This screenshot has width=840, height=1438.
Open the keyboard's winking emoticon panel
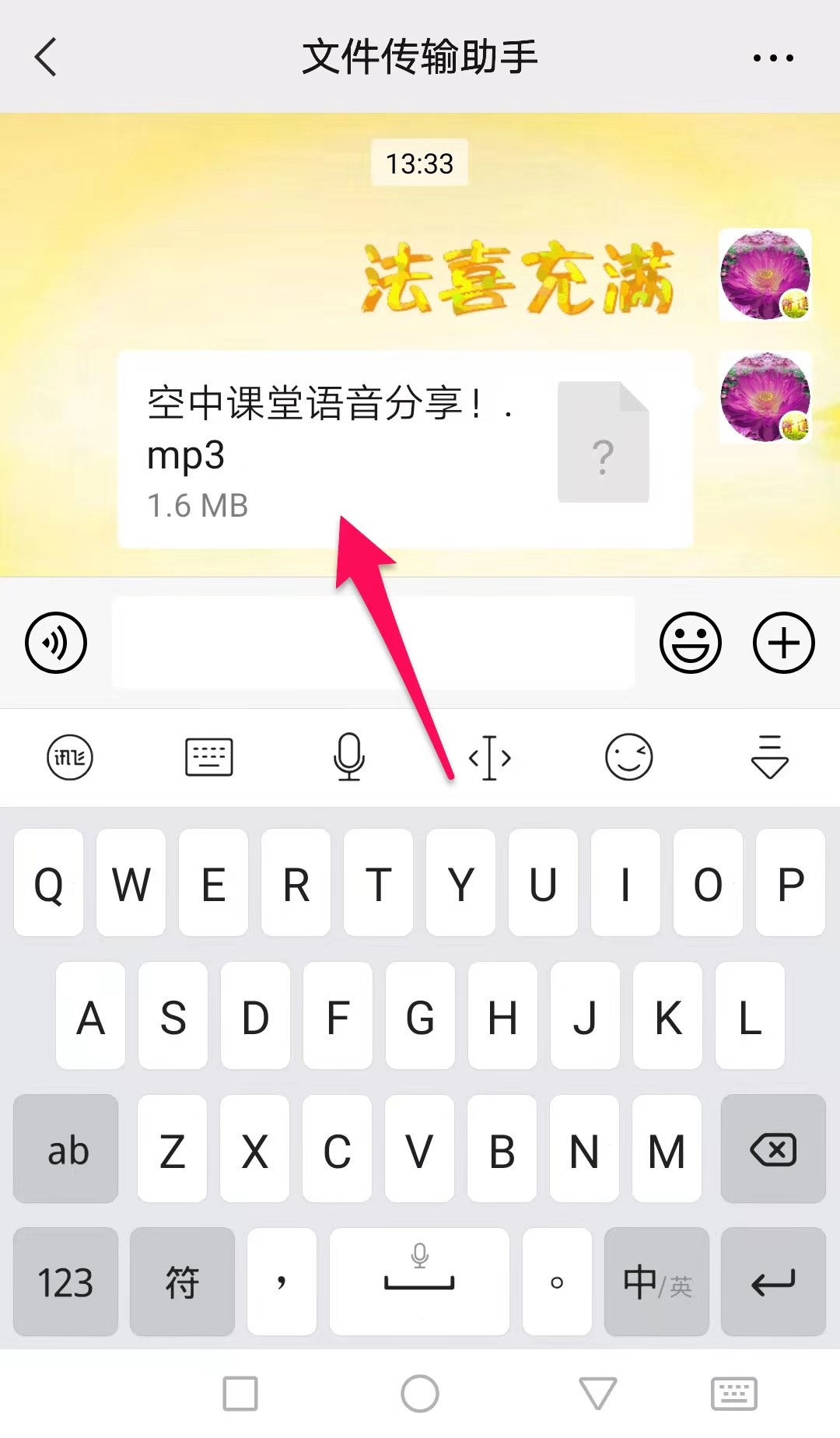(628, 757)
